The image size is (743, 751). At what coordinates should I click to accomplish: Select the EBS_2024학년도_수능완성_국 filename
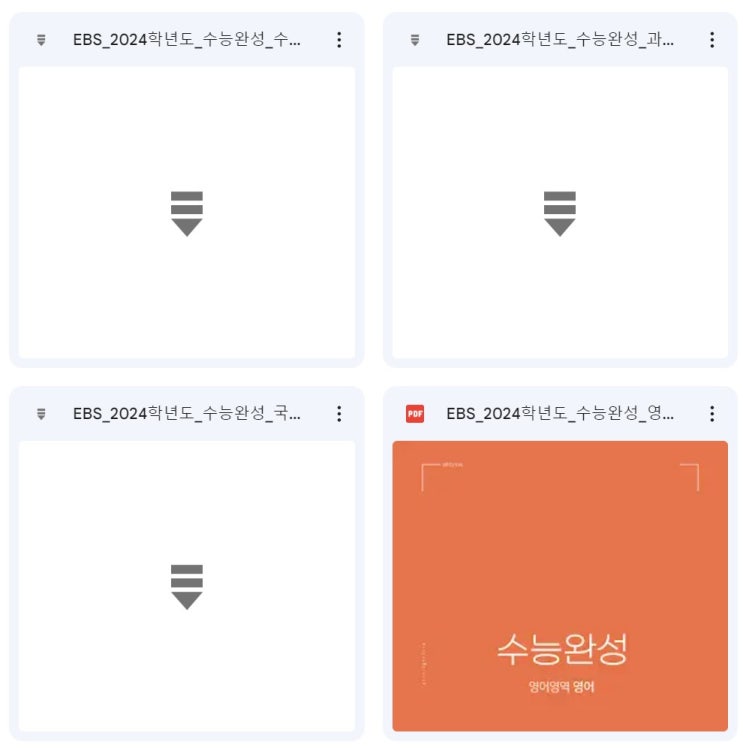(185, 413)
